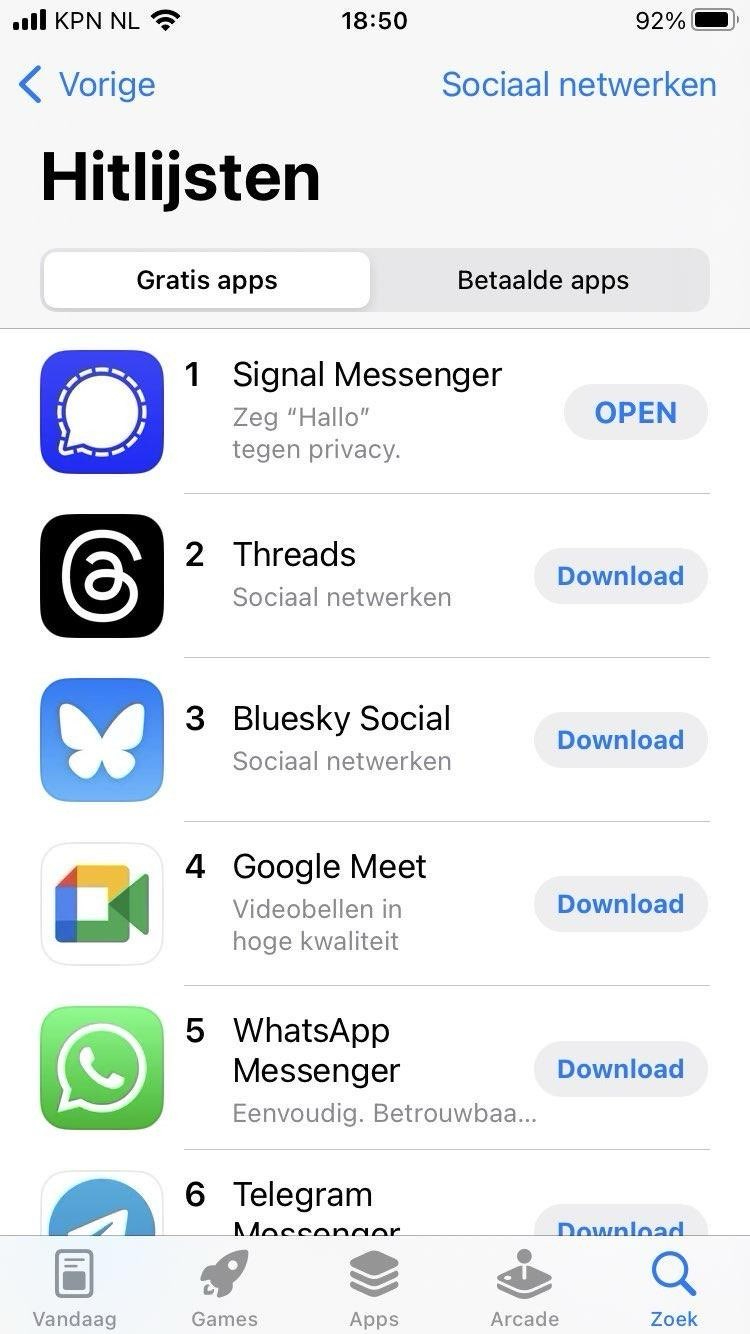750x1334 pixels.
Task: Switch to the Betaalde apps tab
Action: pyautogui.click(x=543, y=280)
